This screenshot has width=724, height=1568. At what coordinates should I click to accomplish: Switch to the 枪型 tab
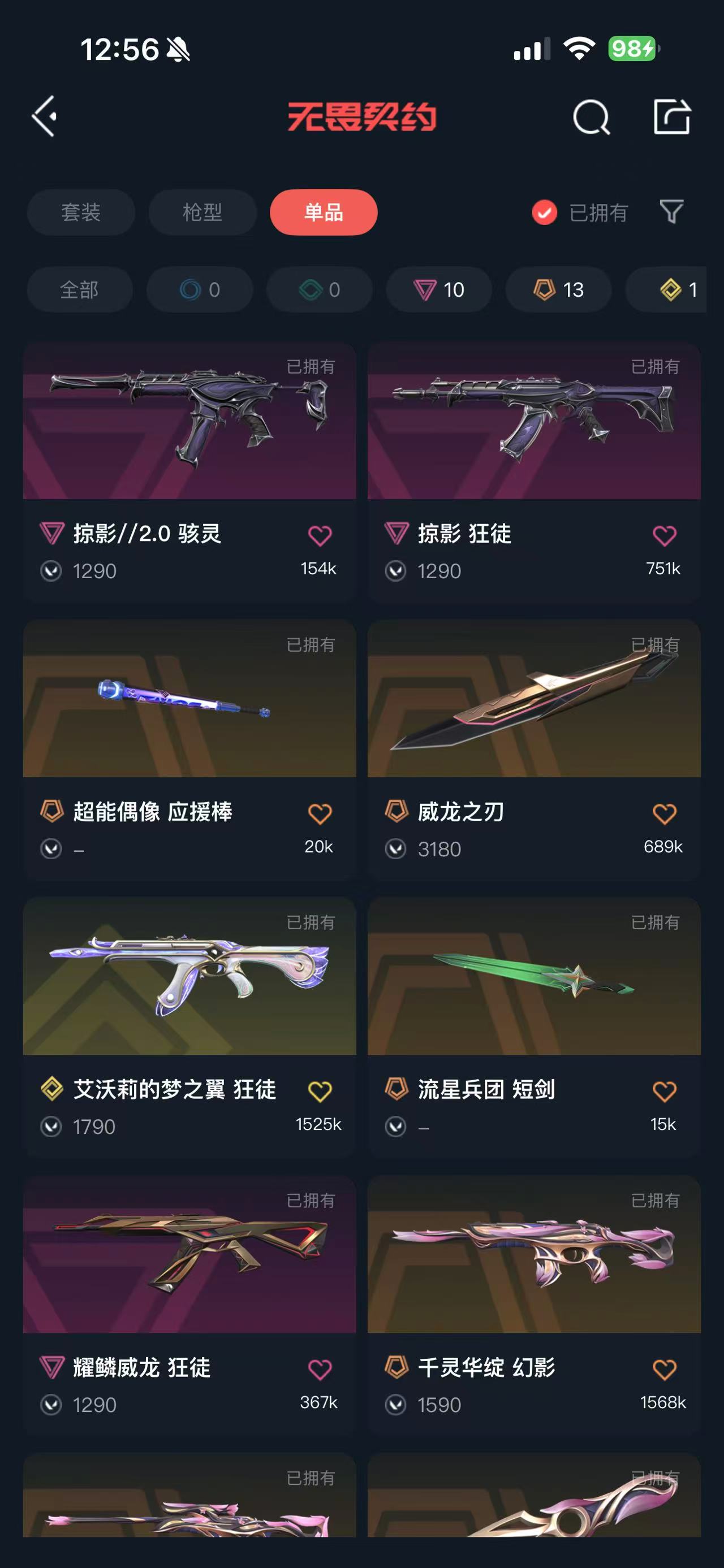202,212
